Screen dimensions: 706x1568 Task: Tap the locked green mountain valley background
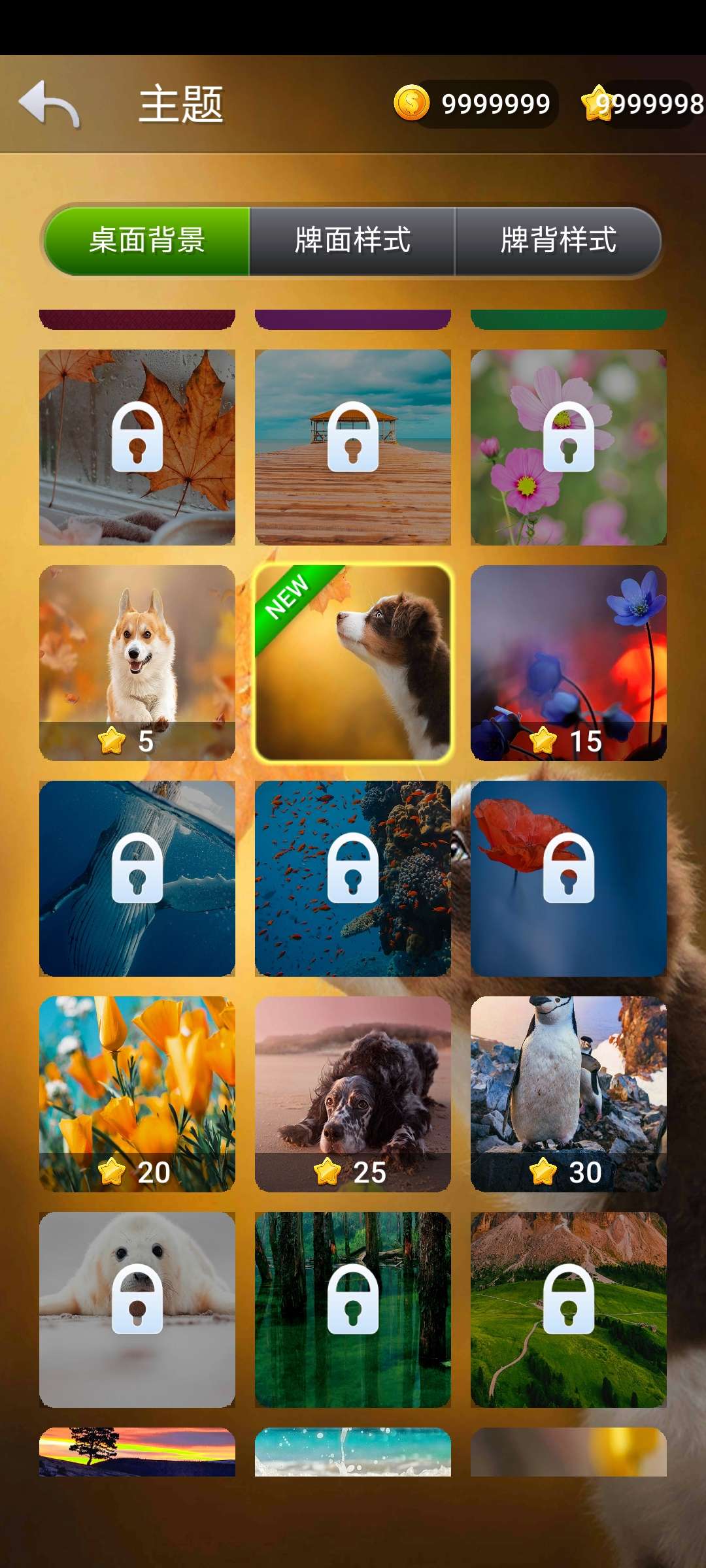(569, 1309)
